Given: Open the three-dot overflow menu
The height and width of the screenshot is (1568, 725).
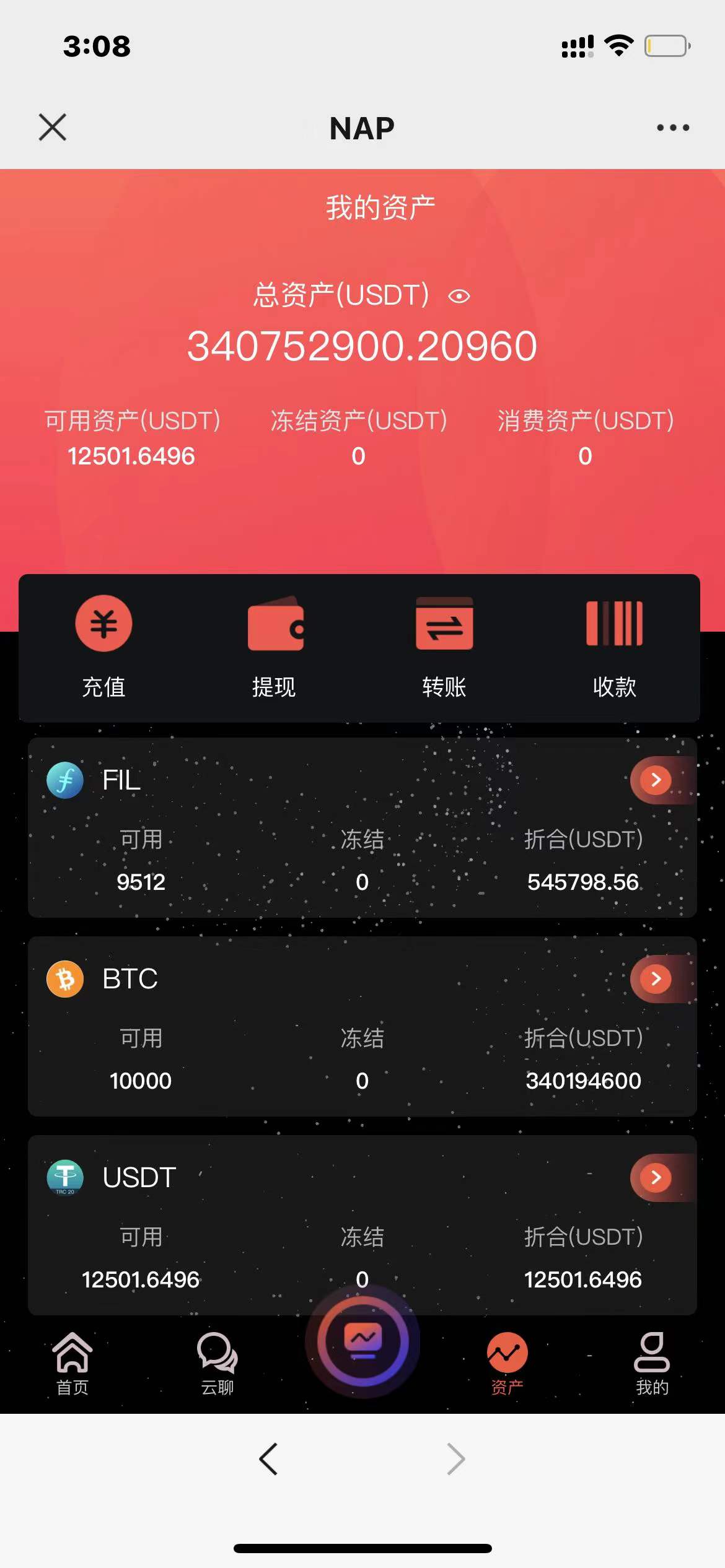Looking at the screenshot, I should pyautogui.click(x=672, y=128).
